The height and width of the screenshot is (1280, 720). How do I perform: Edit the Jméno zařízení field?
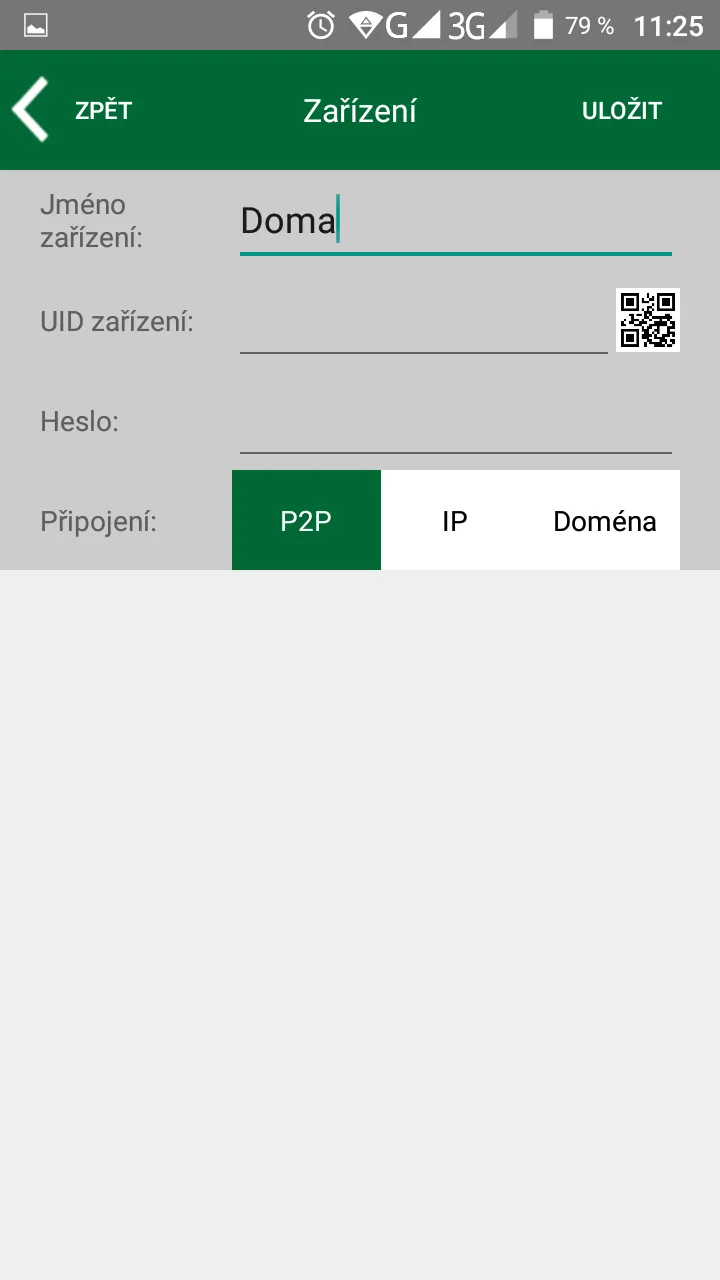(455, 222)
